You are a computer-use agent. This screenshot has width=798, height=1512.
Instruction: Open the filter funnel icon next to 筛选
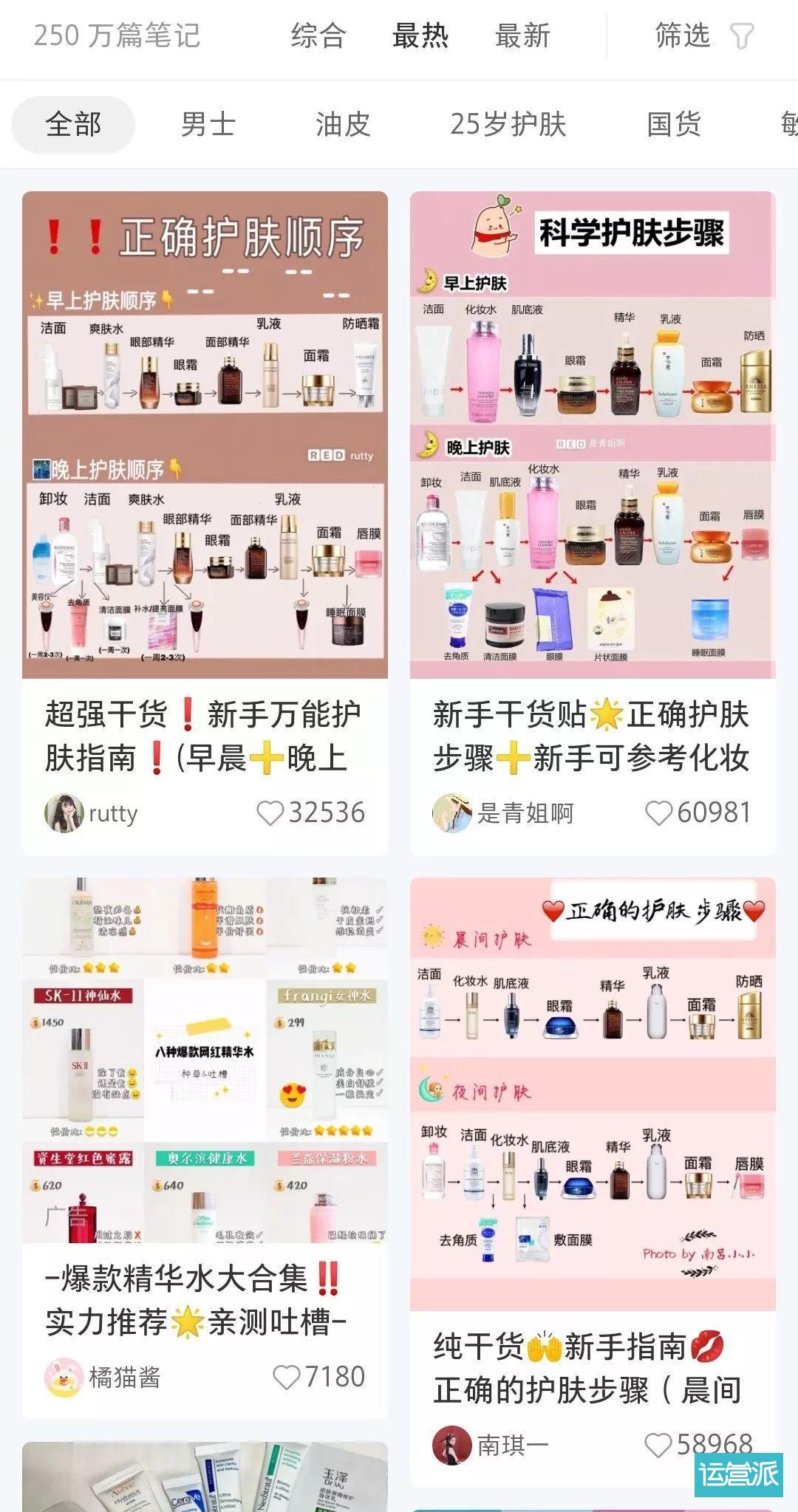point(741,36)
